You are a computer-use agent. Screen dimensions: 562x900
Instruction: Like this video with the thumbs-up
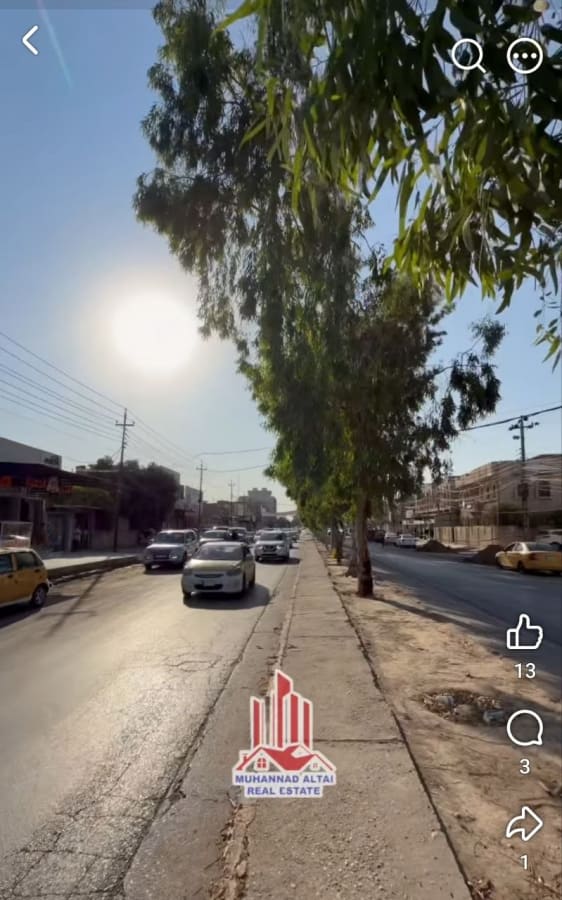(x=524, y=632)
